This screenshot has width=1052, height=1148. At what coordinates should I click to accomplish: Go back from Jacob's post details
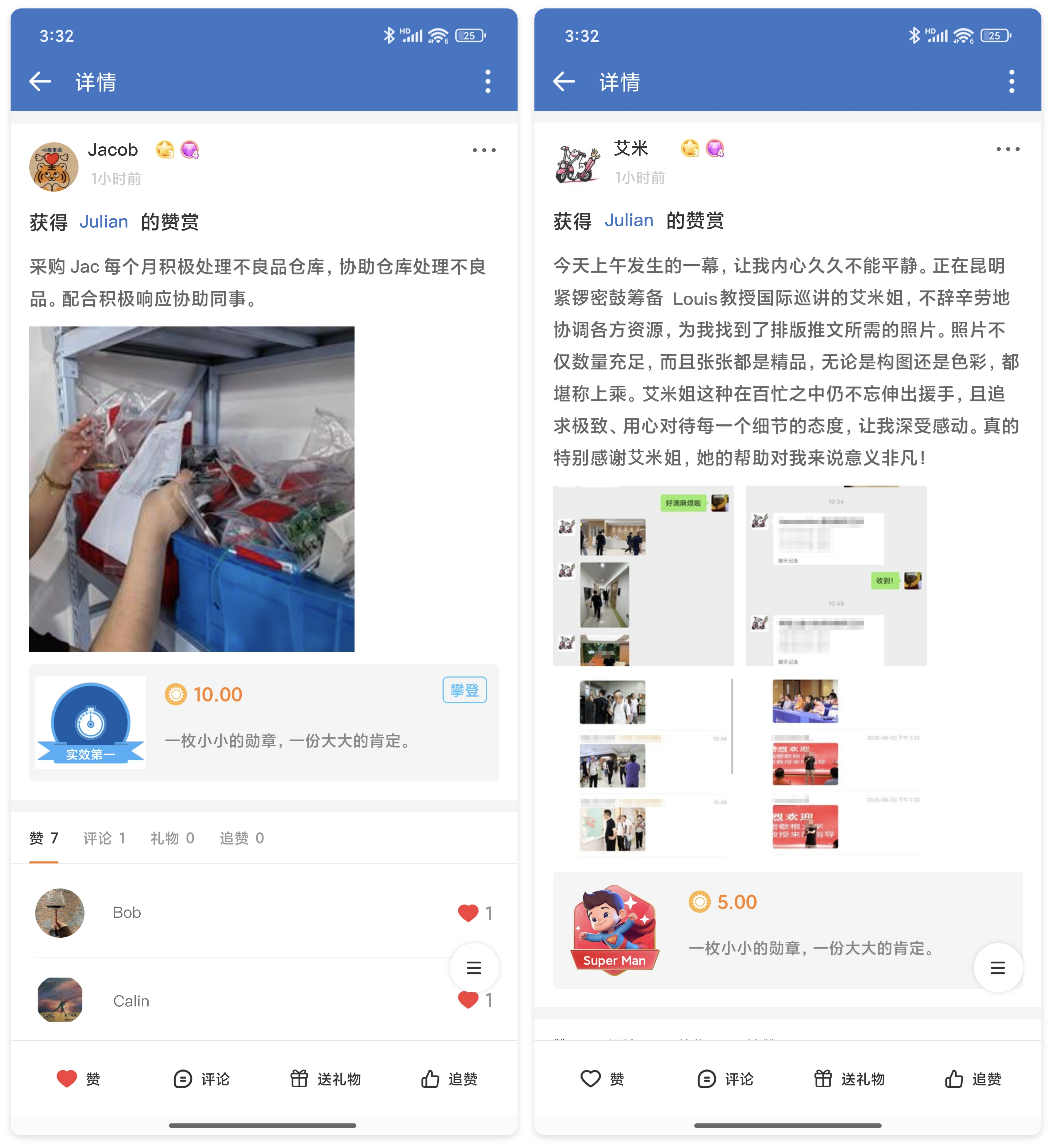(x=40, y=81)
